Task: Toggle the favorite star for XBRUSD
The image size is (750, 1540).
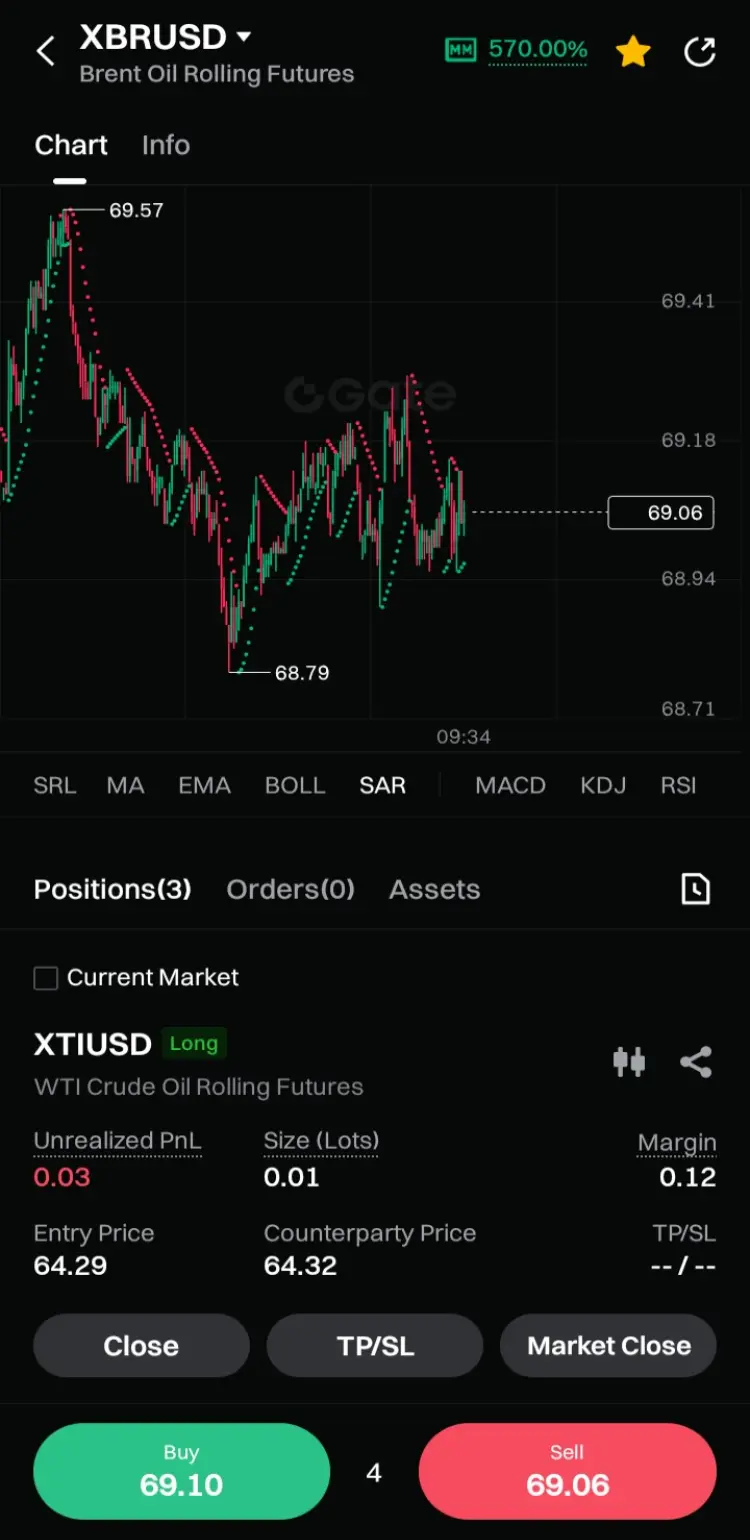Action: point(633,51)
